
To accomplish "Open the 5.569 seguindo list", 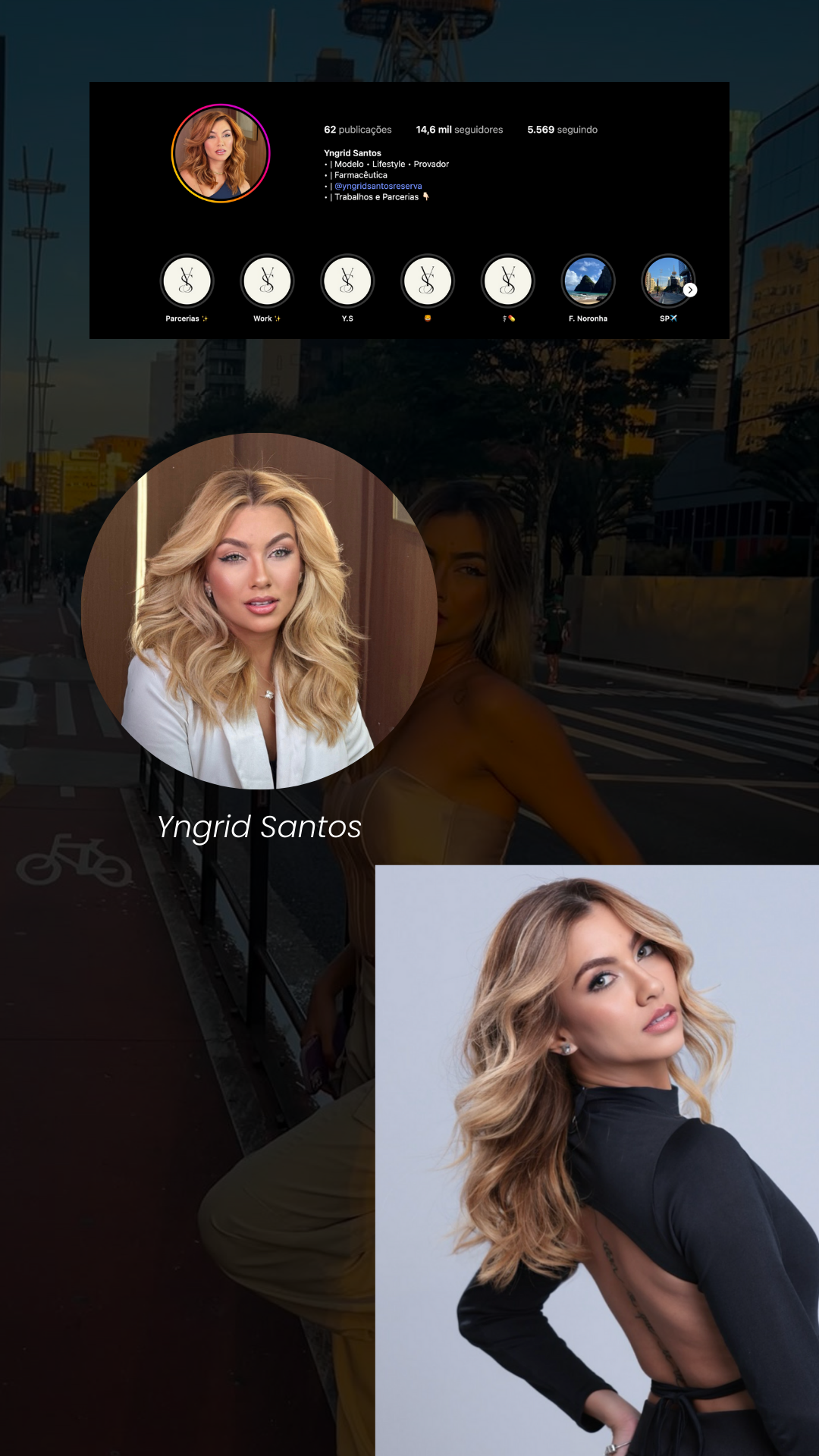I will click(563, 130).
